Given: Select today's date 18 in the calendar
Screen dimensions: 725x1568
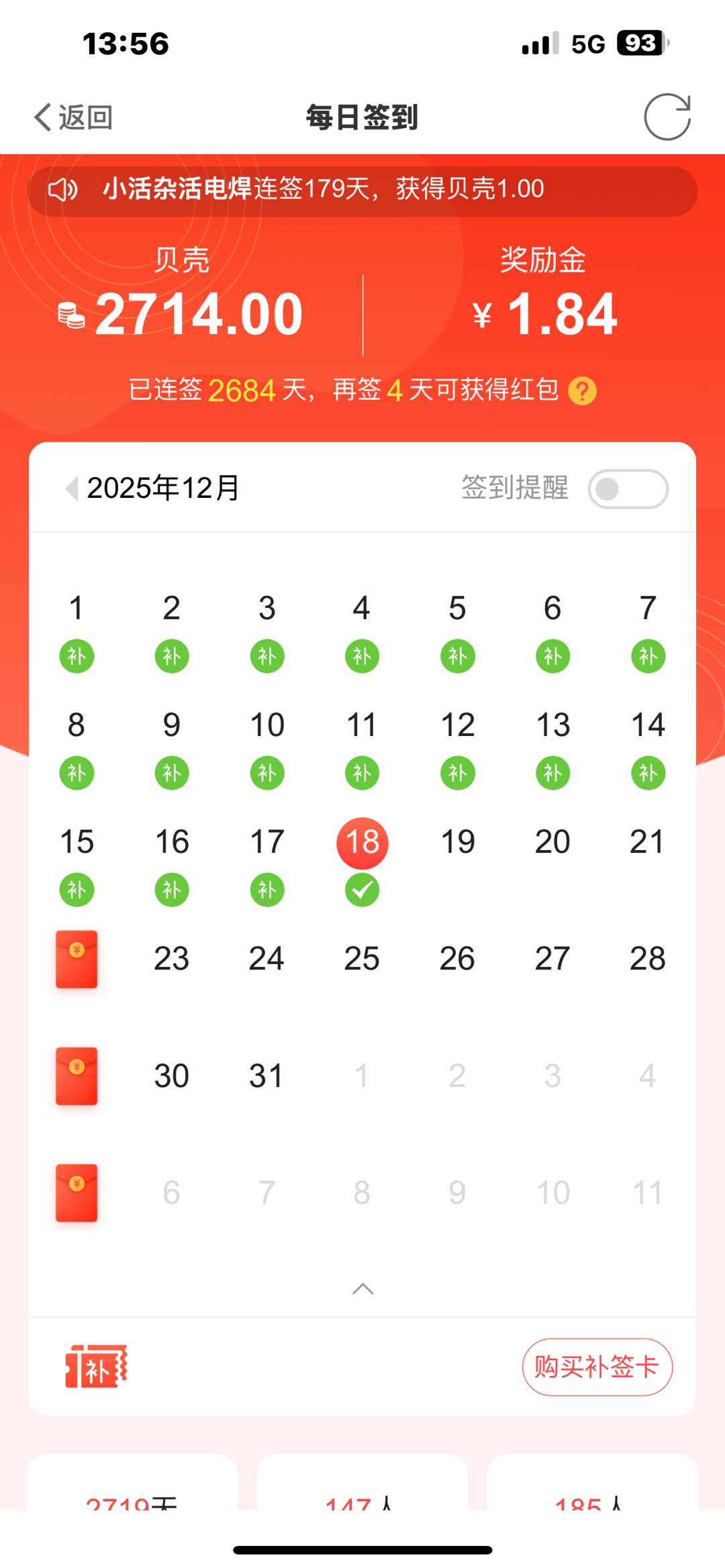Looking at the screenshot, I should pos(362,842).
